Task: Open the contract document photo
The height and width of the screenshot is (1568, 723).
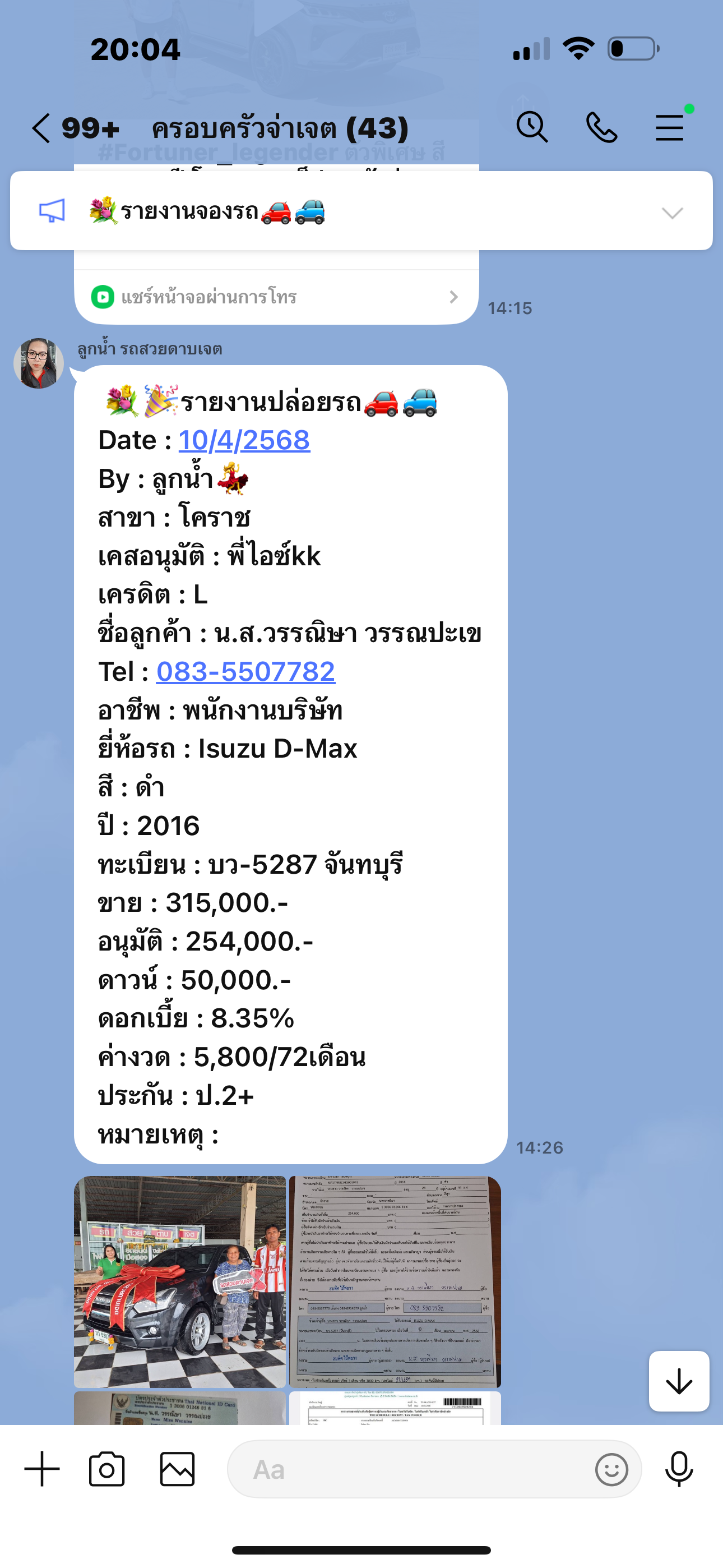Action: point(395,1282)
